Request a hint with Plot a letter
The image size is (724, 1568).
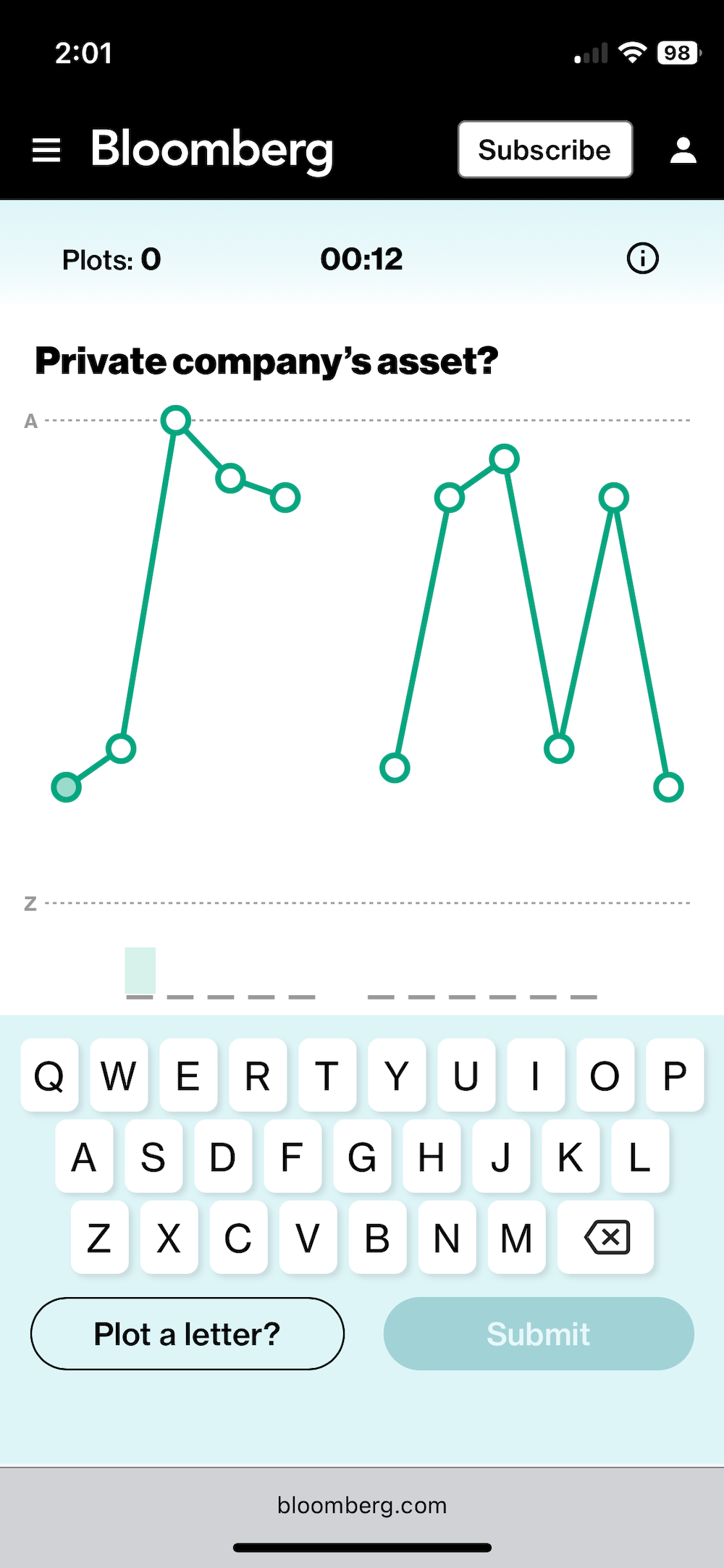(187, 1333)
